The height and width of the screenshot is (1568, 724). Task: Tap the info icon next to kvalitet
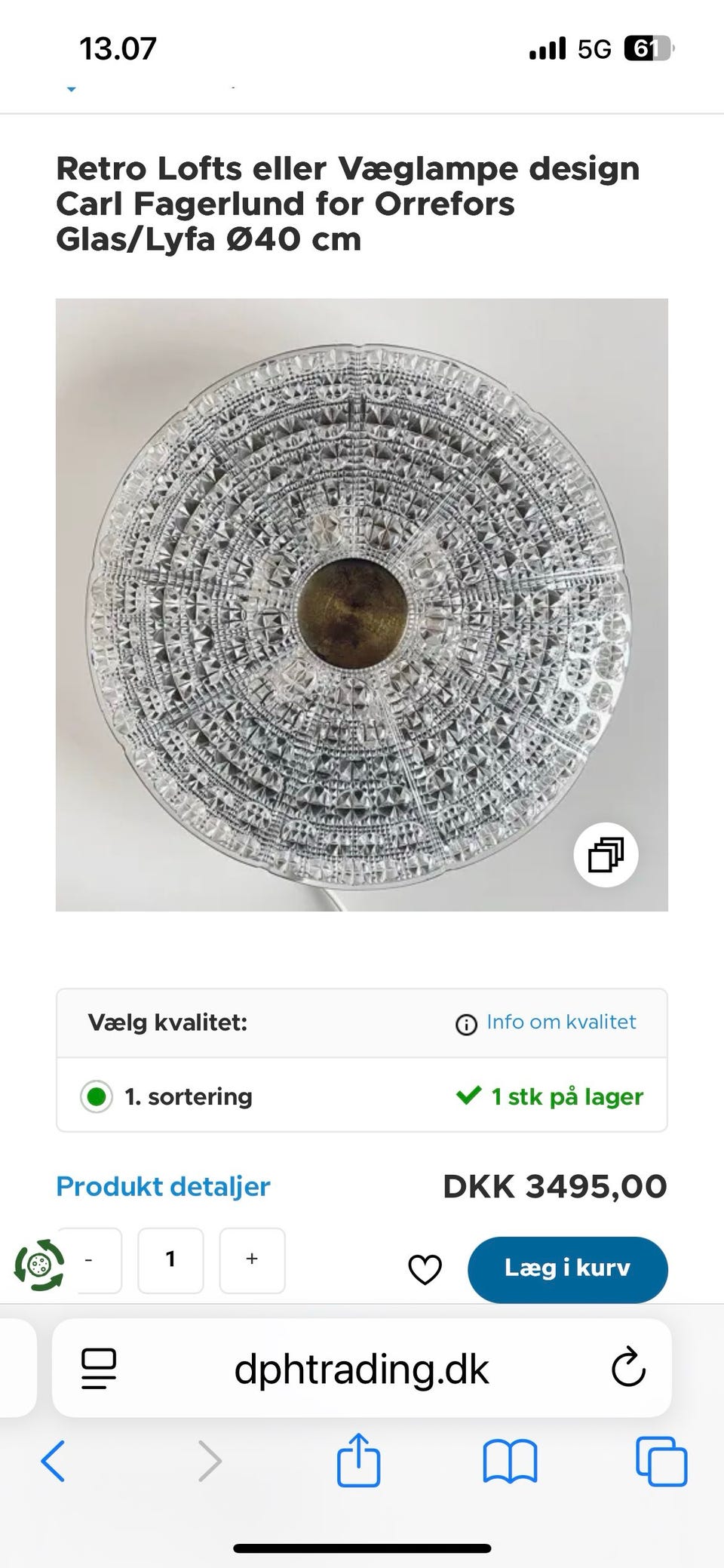[x=466, y=1022]
